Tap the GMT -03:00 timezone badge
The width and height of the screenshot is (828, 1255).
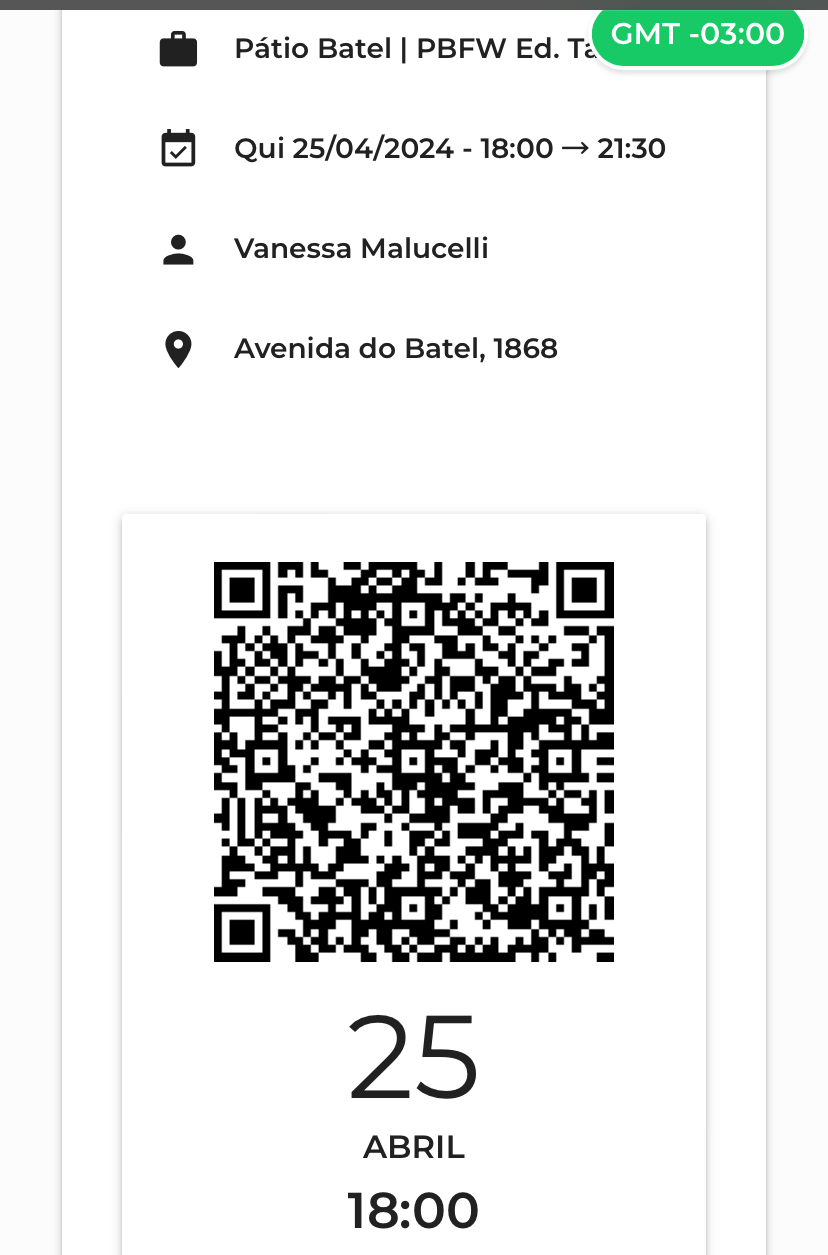click(x=698, y=35)
